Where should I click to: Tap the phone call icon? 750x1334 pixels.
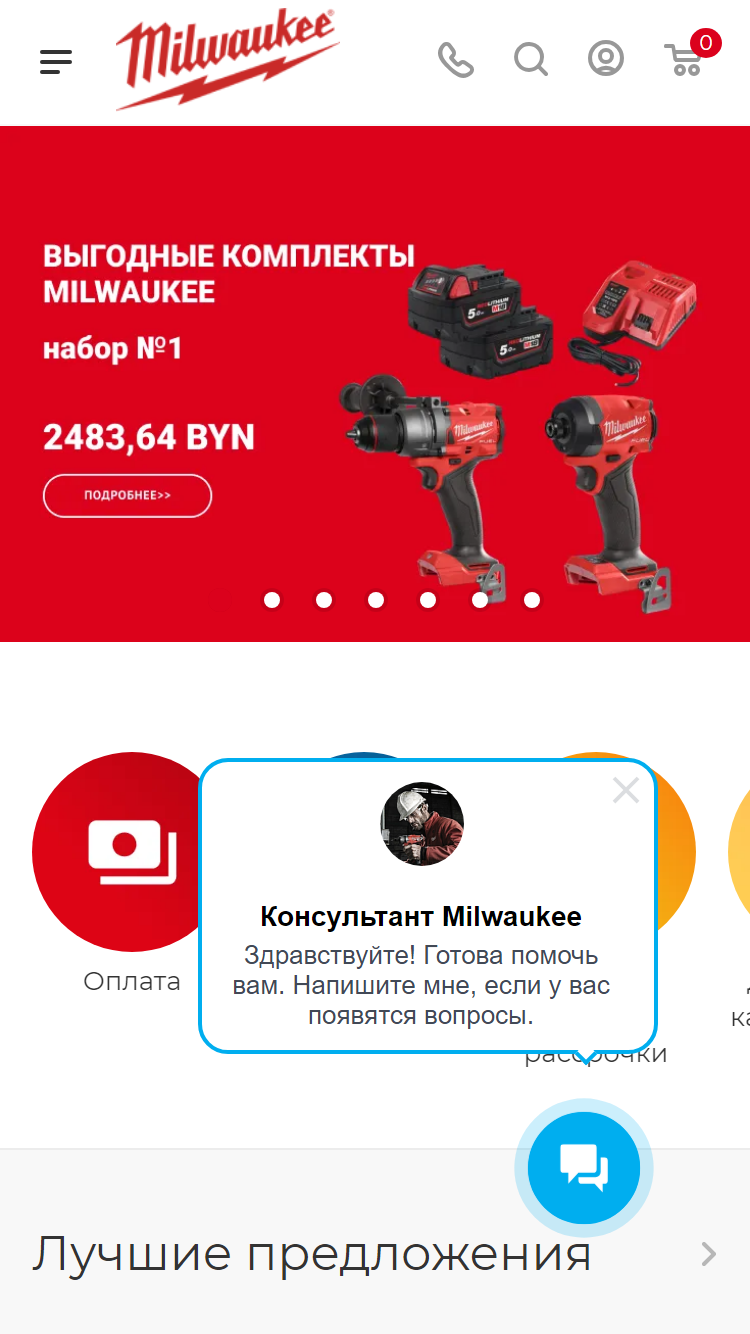(456, 60)
